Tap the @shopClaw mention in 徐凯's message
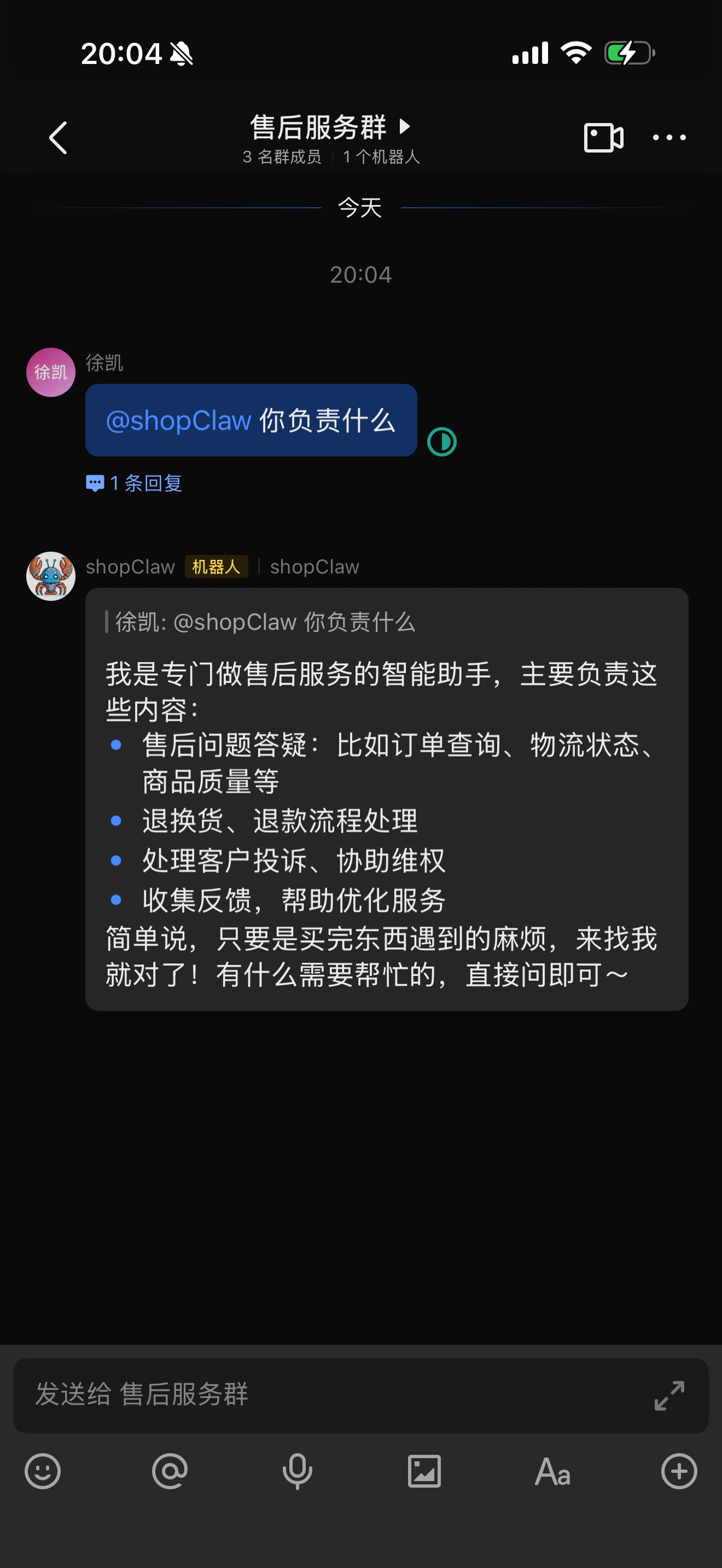Image resolution: width=722 pixels, height=1568 pixels. click(178, 420)
